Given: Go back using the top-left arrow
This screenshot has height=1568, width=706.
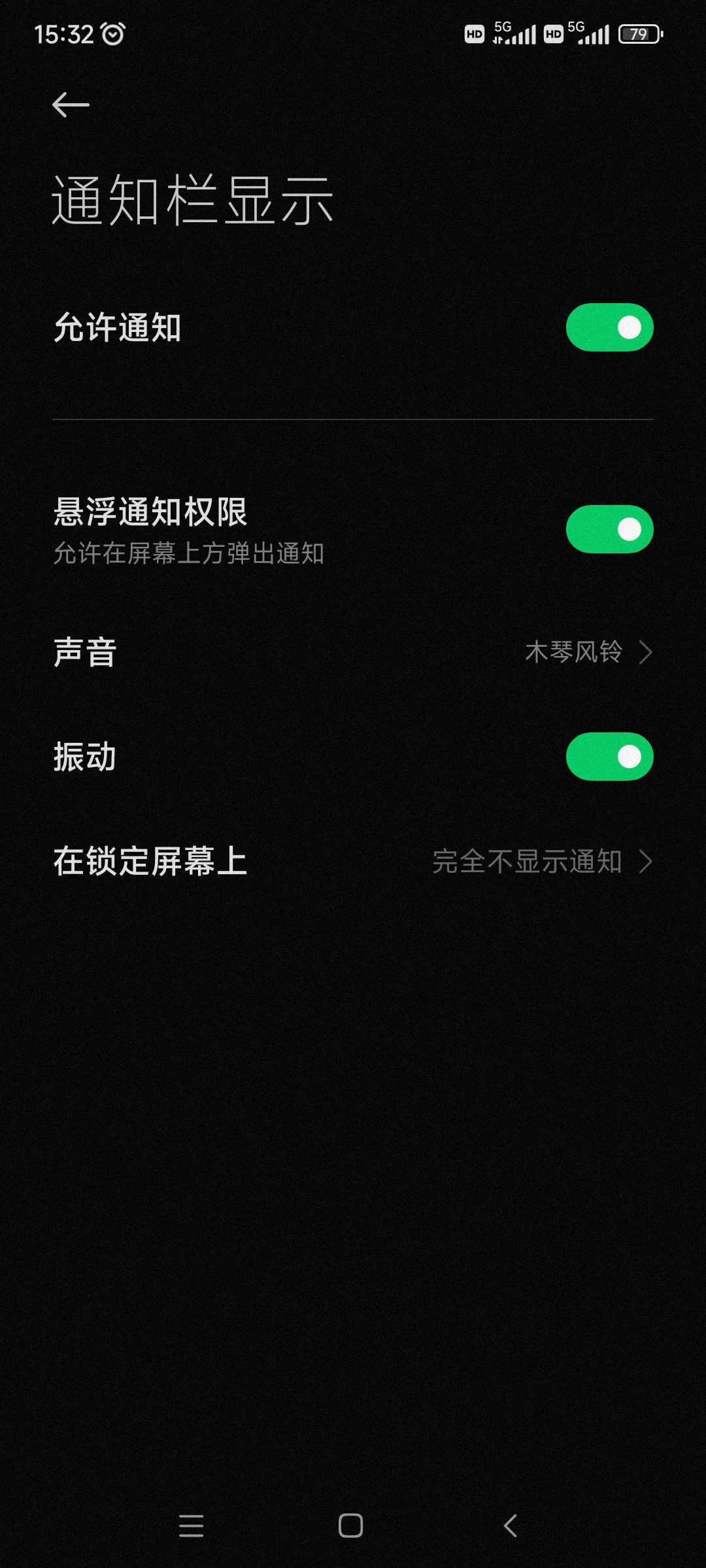Looking at the screenshot, I should point(71,105).
